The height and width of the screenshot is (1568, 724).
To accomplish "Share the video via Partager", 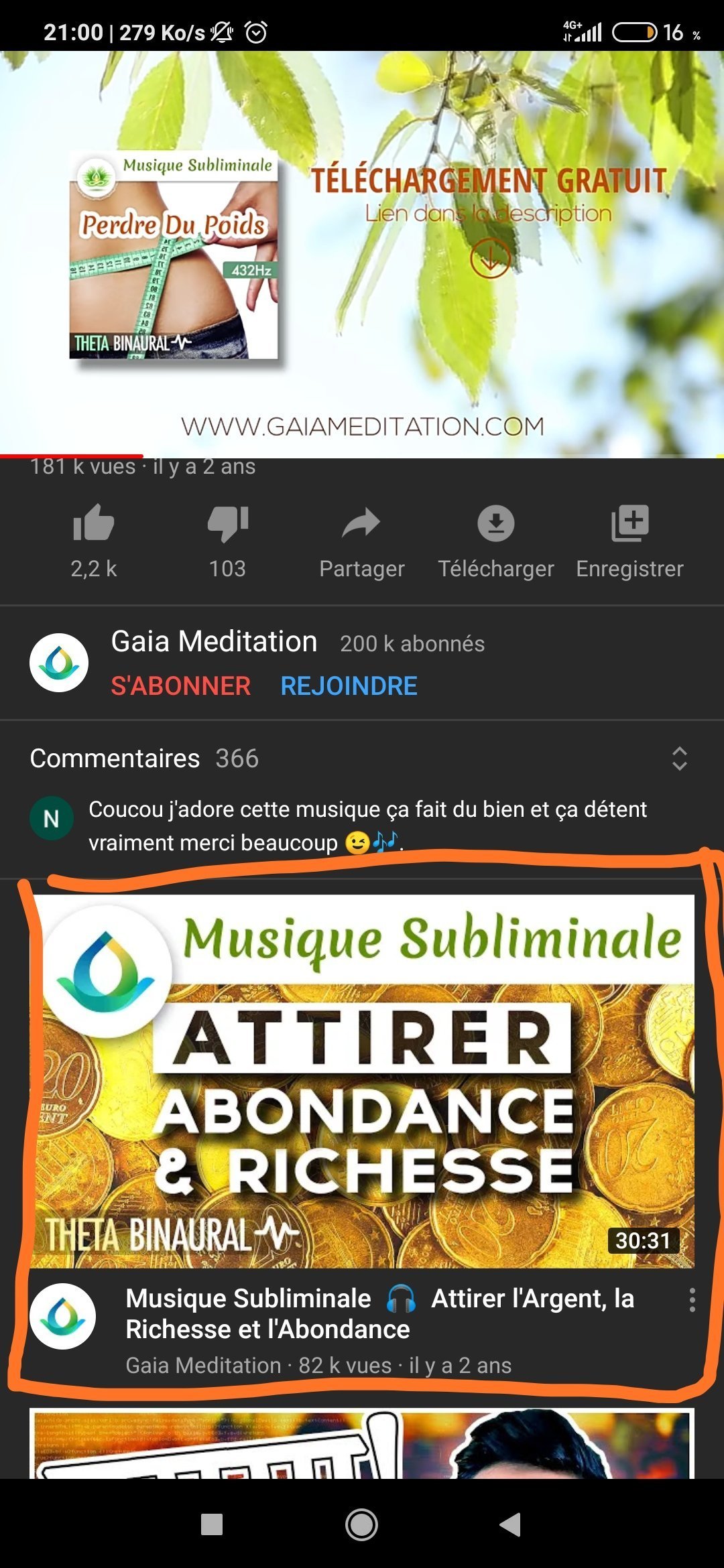I will pos(362,541).
